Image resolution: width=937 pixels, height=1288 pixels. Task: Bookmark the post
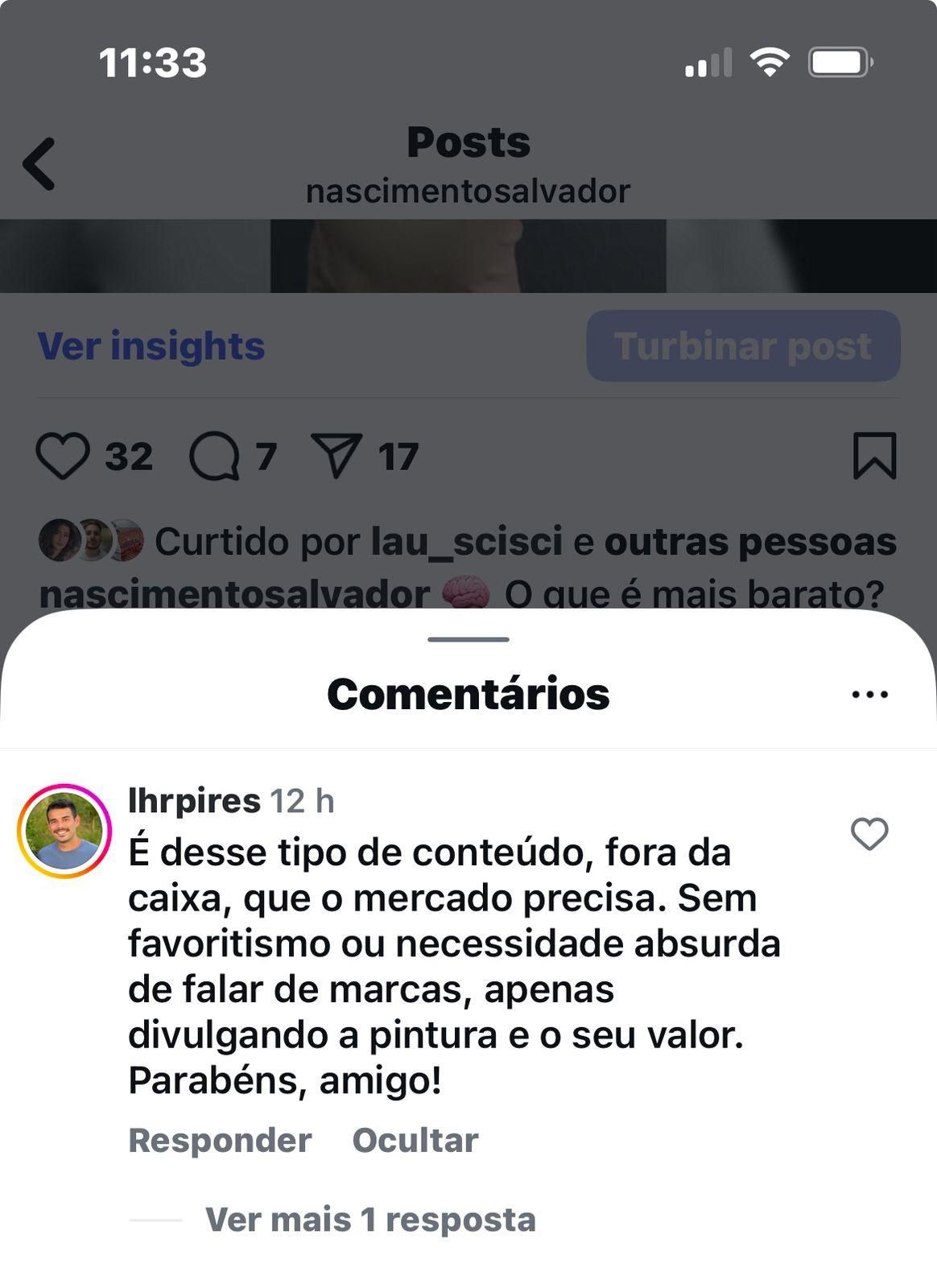point(874,456)
